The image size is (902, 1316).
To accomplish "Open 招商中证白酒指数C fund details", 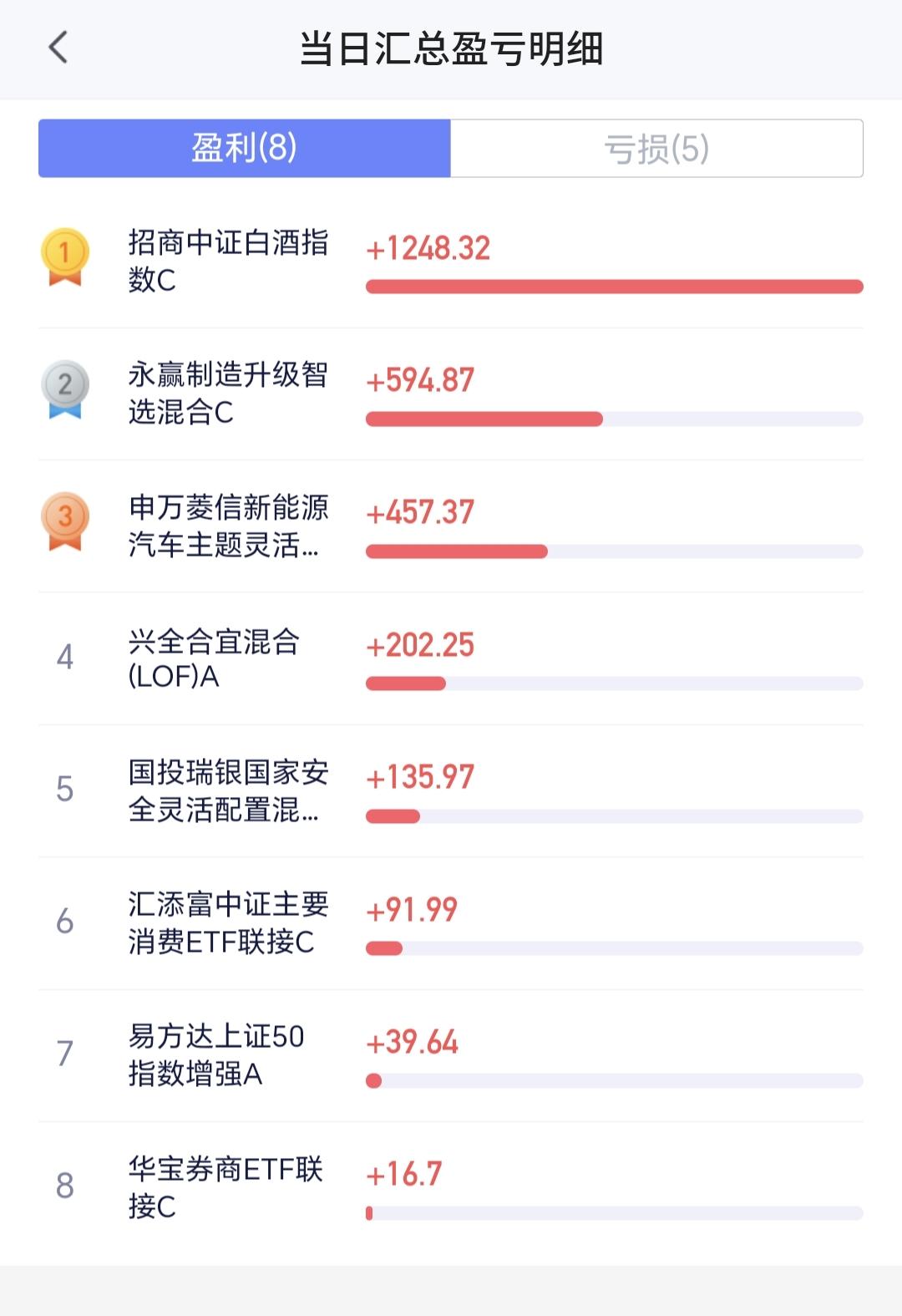I will (x=451, y=262).
